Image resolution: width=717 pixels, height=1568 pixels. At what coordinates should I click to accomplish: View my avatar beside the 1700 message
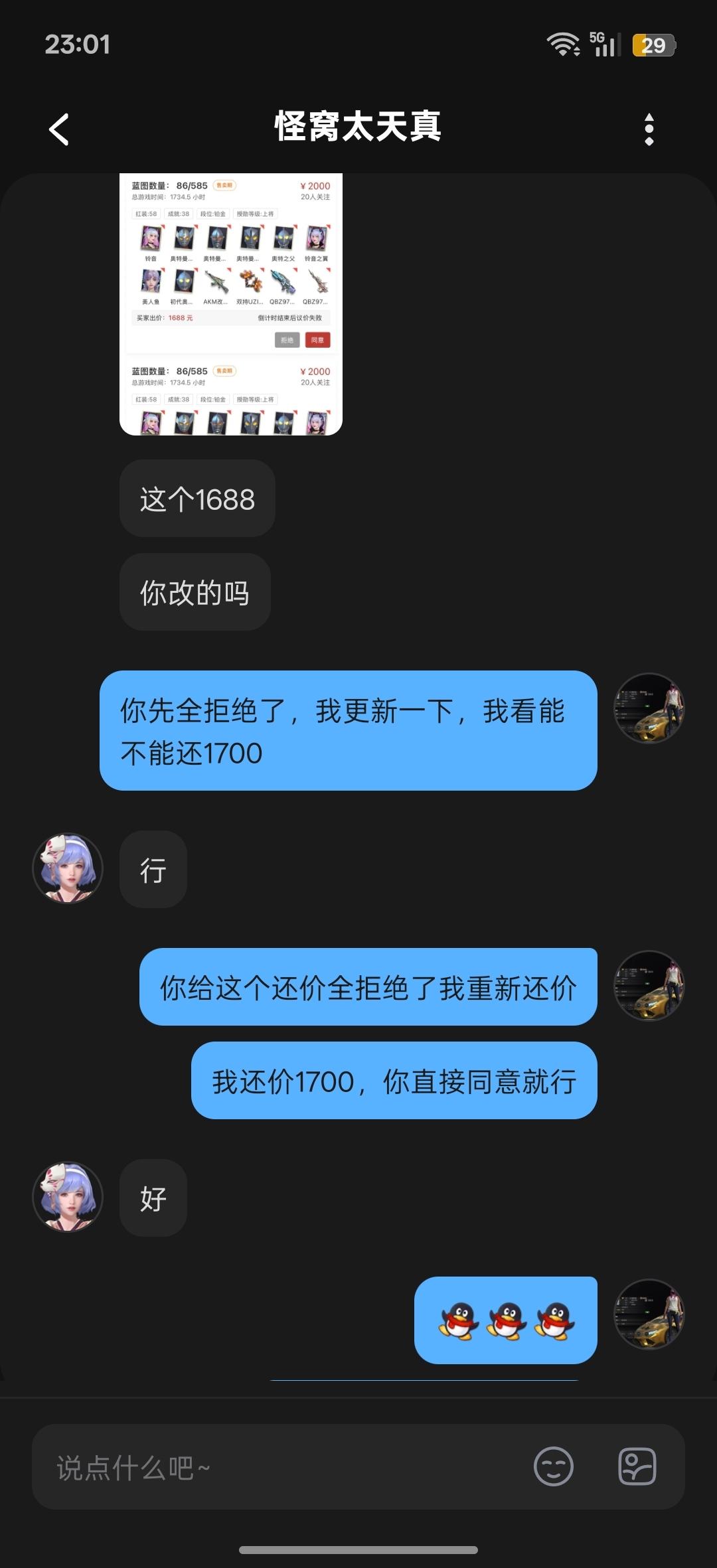pos(649,708)
